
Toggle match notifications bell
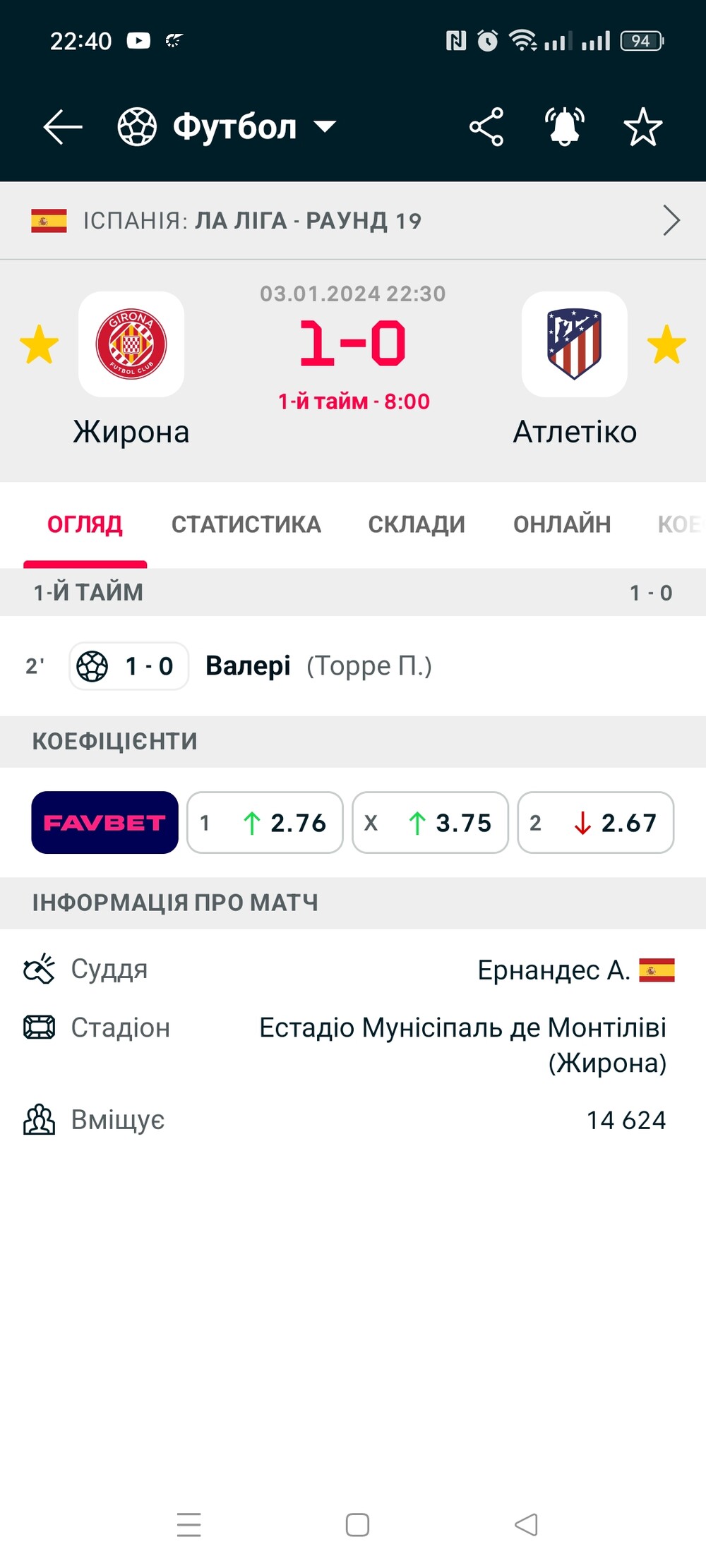pos(565,127)
